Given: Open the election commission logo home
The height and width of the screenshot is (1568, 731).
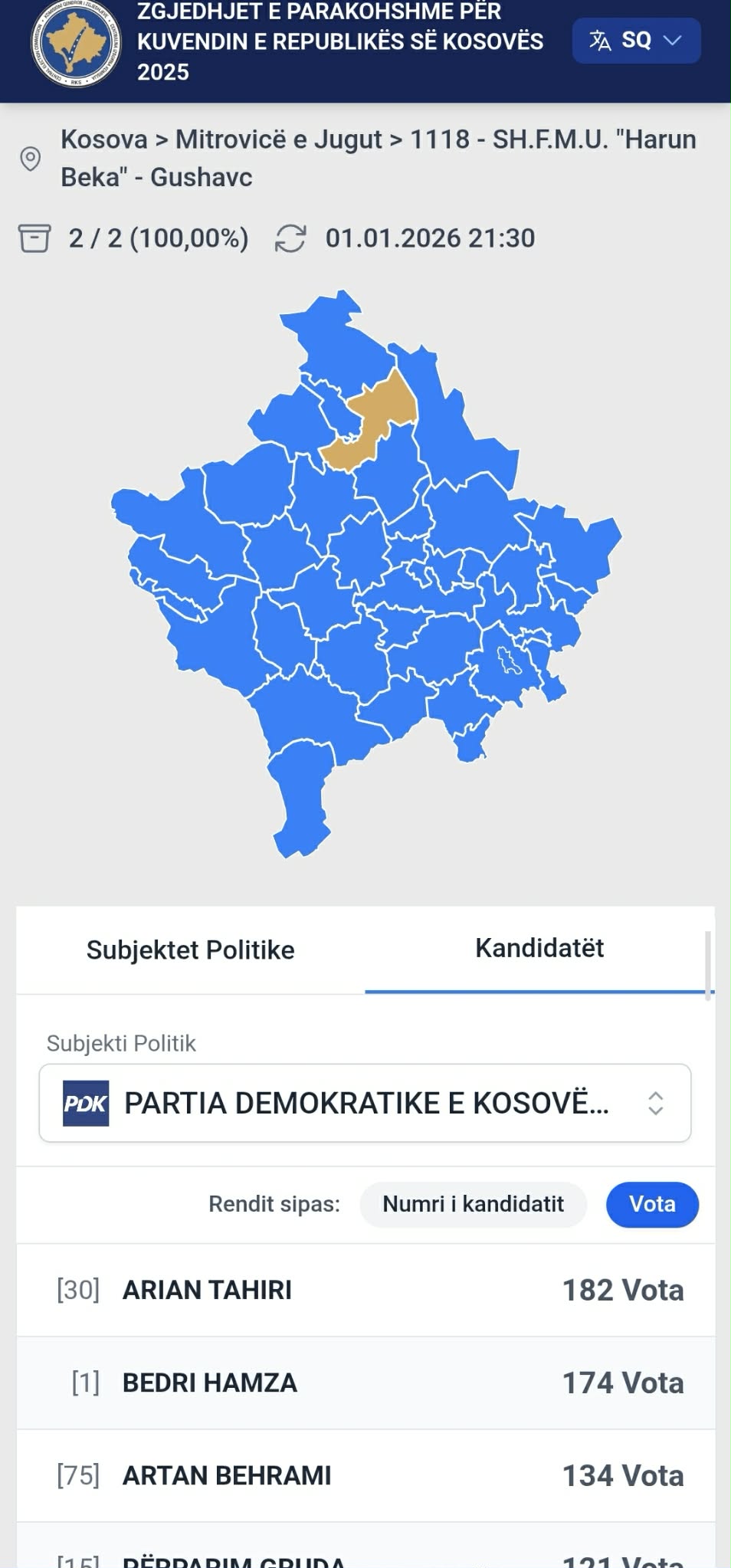Looking at the screenshot, I should click(75, 44).
